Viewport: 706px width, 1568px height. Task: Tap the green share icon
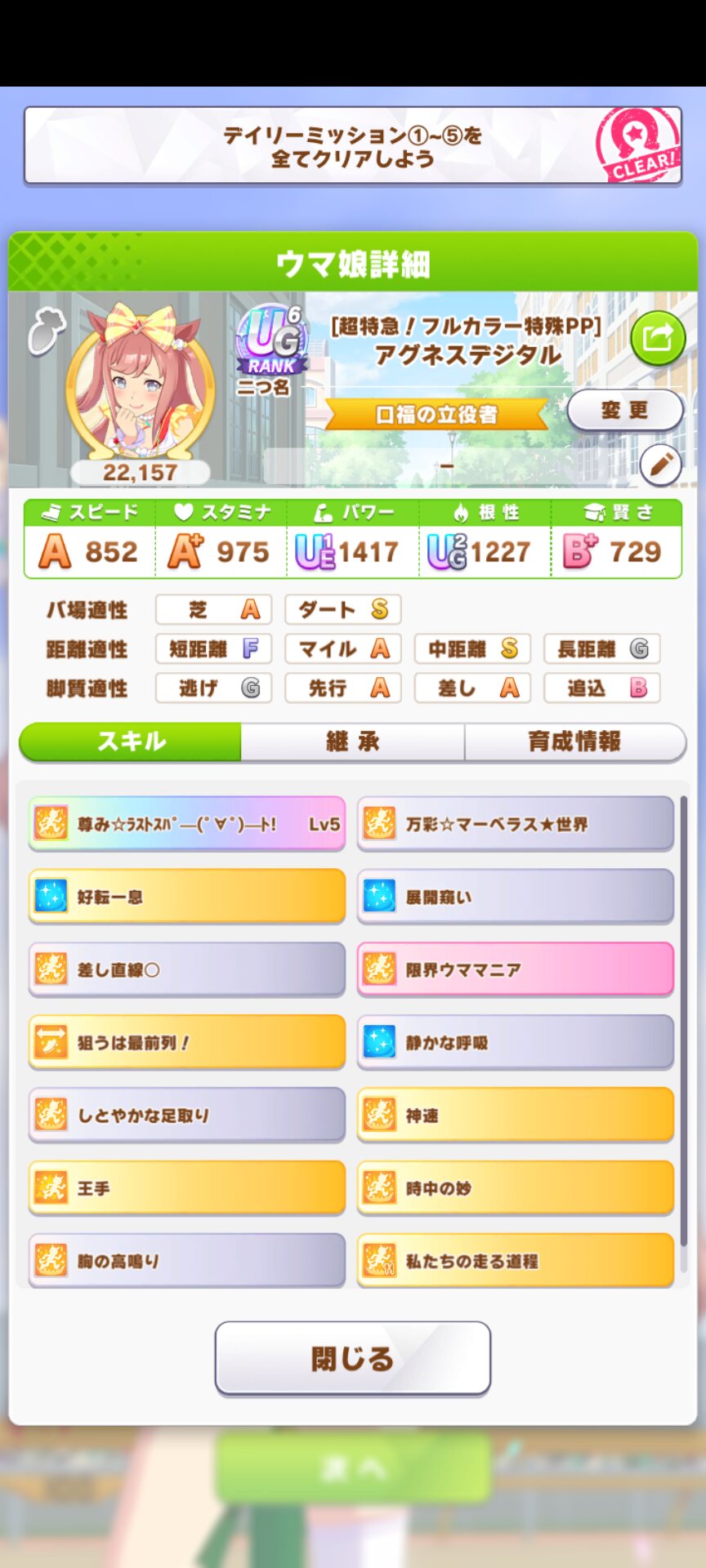658,337
